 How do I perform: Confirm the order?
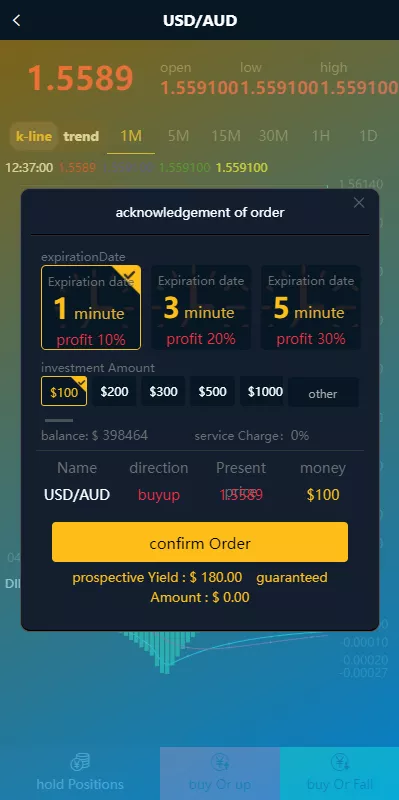click(x=200, y=542)
